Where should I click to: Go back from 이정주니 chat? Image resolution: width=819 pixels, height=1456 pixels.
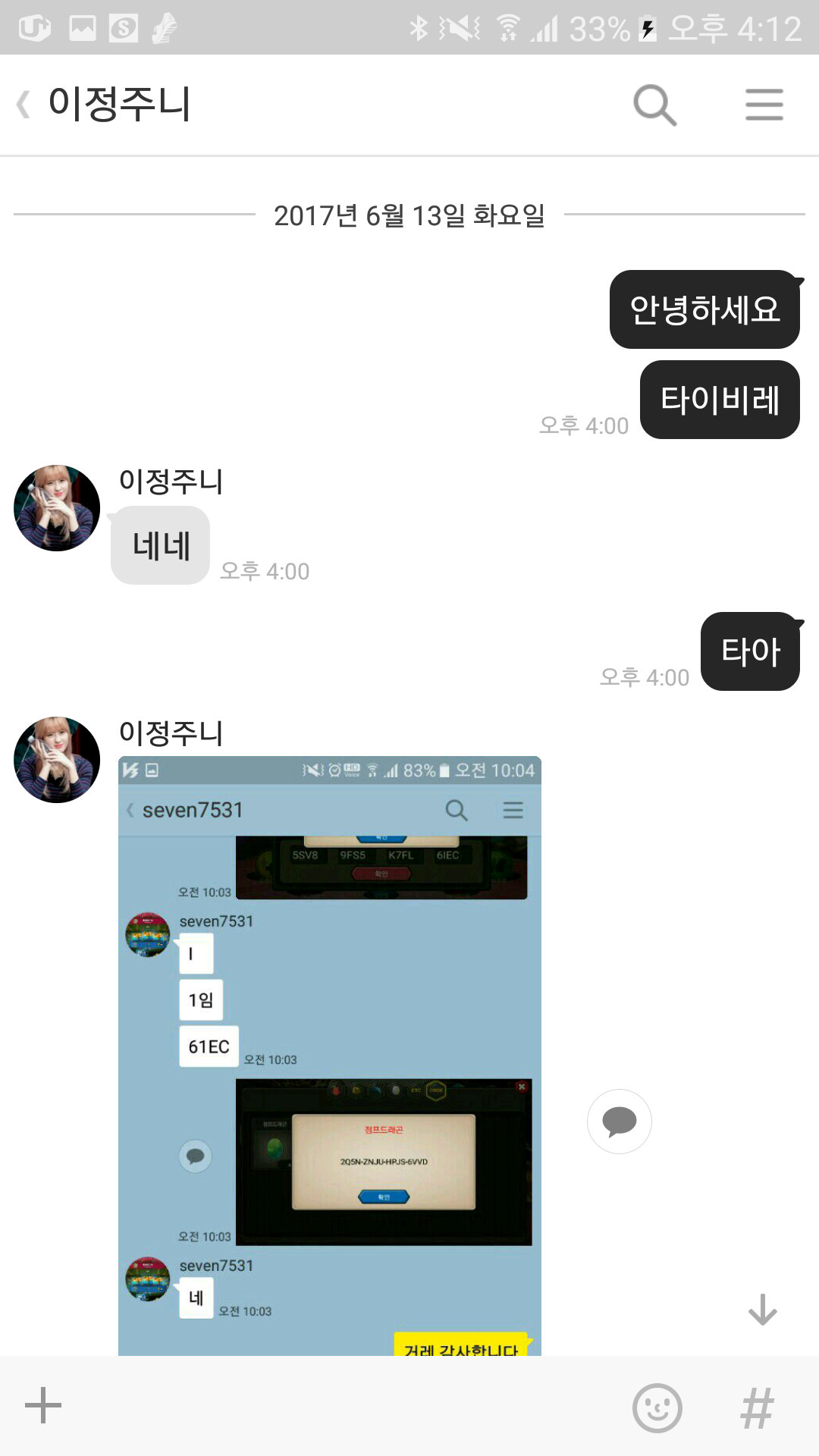pos(24,104)
